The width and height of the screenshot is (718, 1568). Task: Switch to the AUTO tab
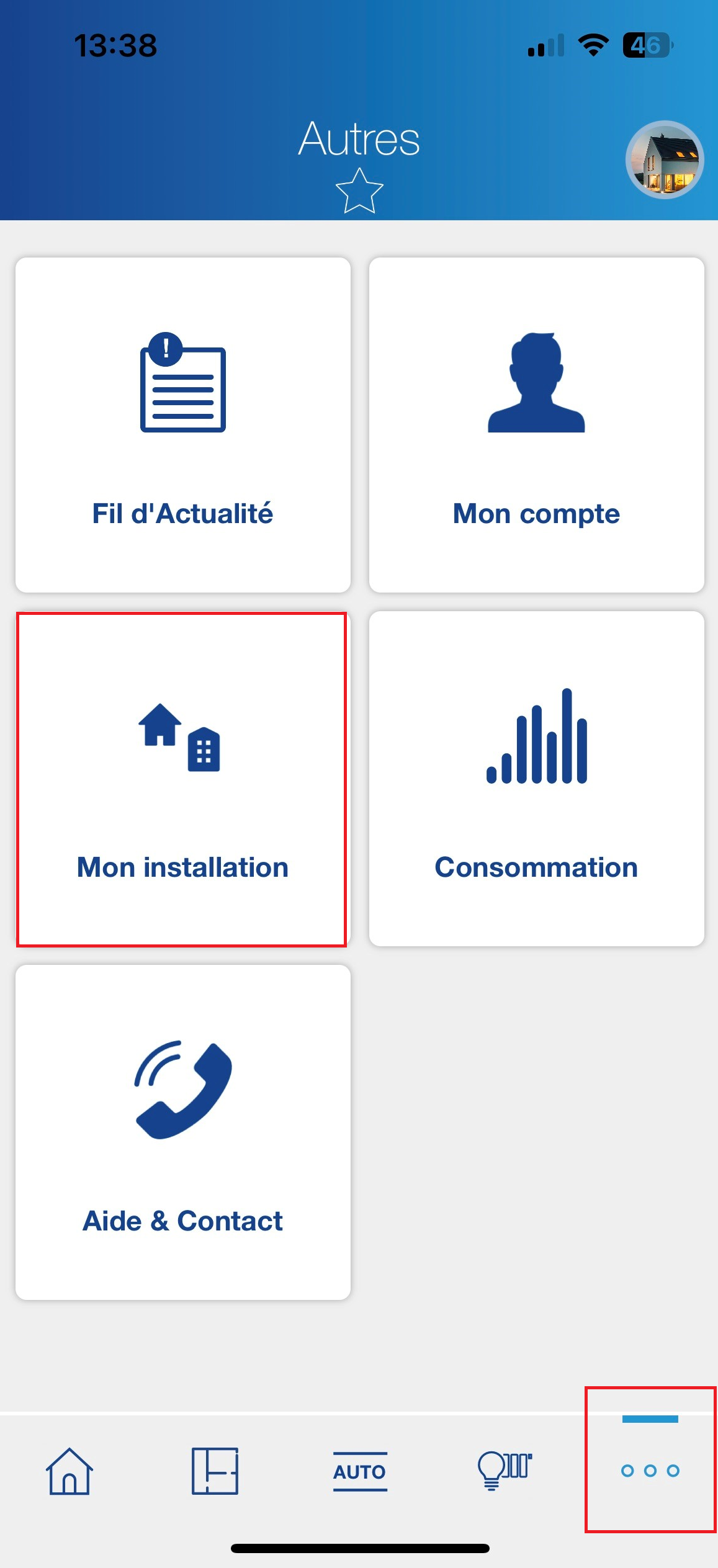(360, 1471)
